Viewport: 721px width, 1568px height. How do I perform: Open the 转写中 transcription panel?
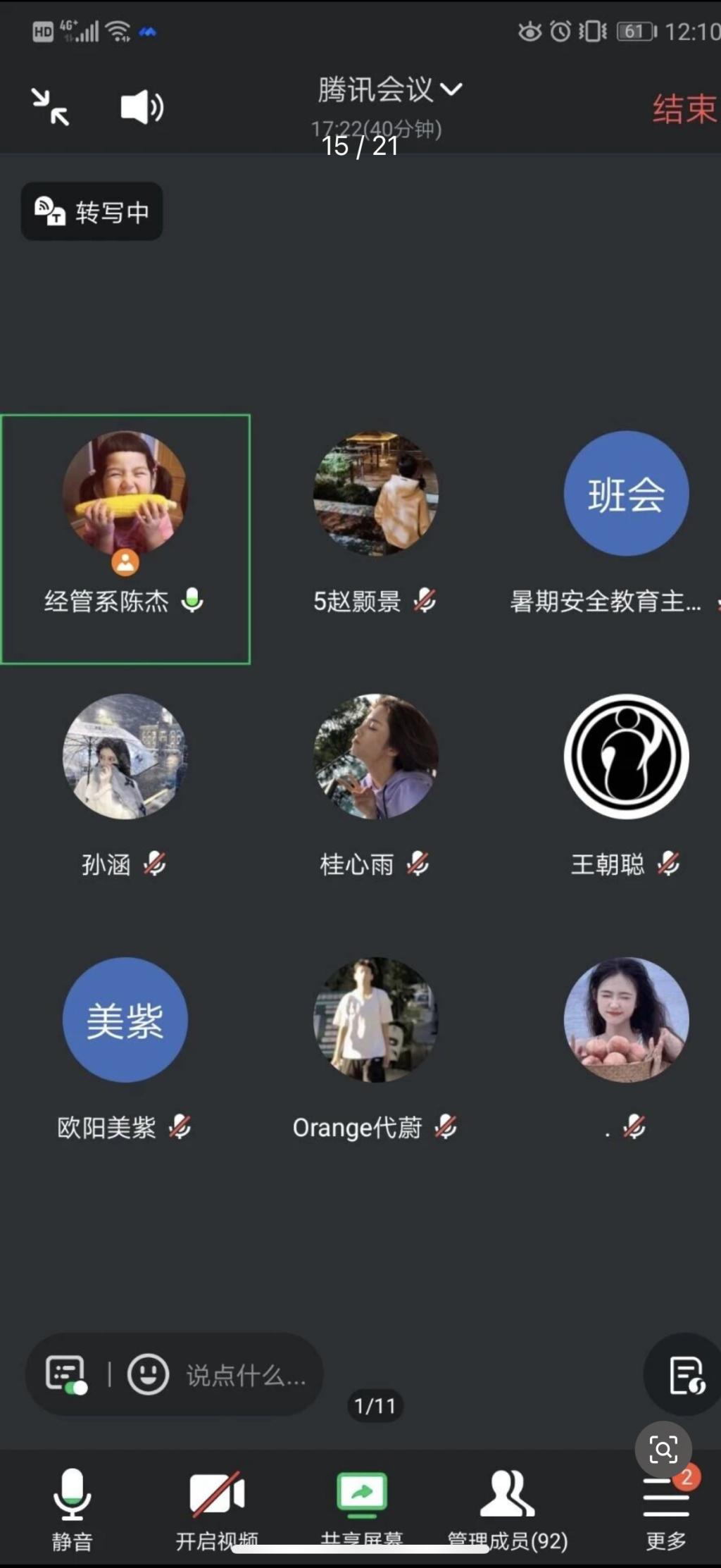click(x=92, y=211)
